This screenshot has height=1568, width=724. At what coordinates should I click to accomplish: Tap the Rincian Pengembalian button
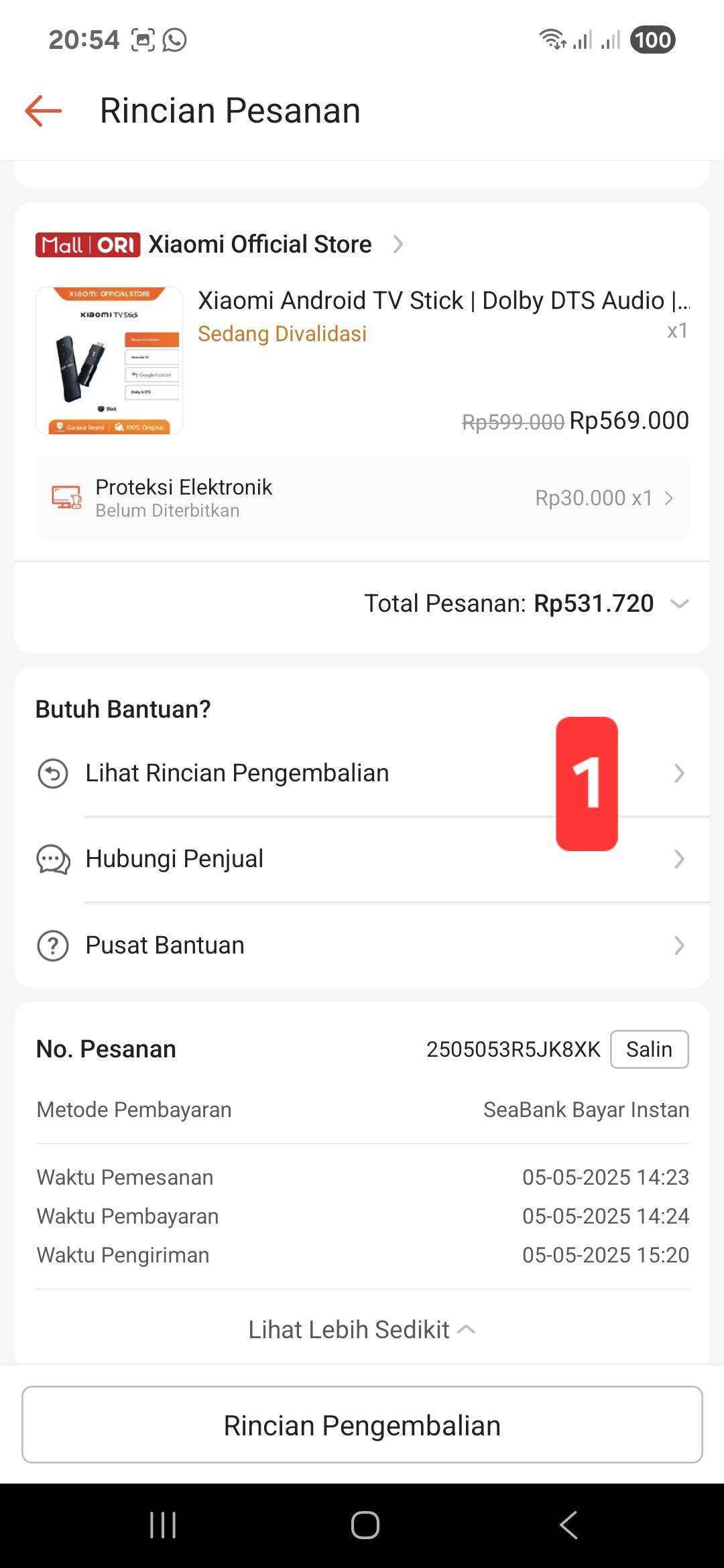[362, 1425]
